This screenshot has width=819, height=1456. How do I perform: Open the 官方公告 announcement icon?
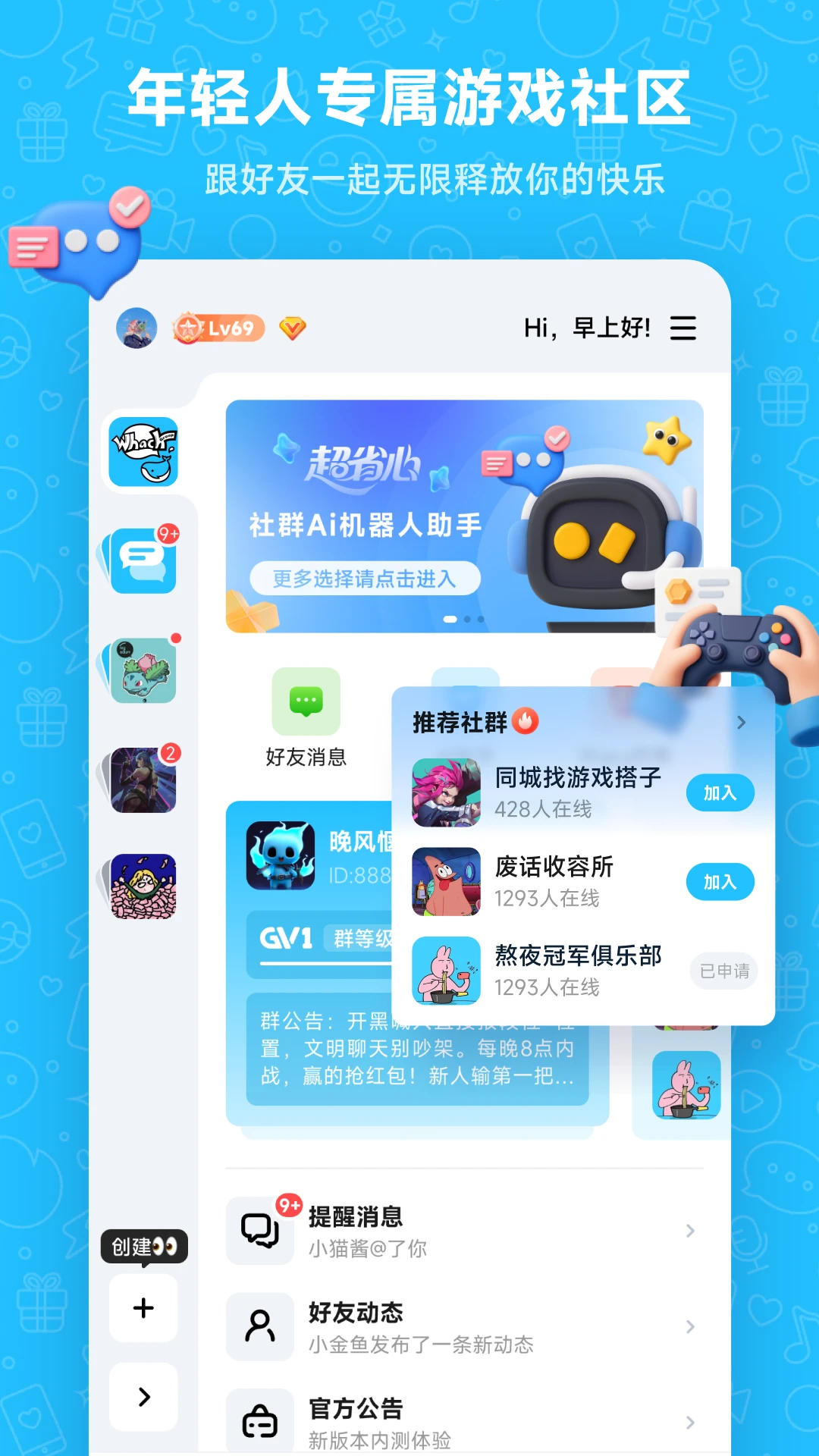[x=260, y=1420]
